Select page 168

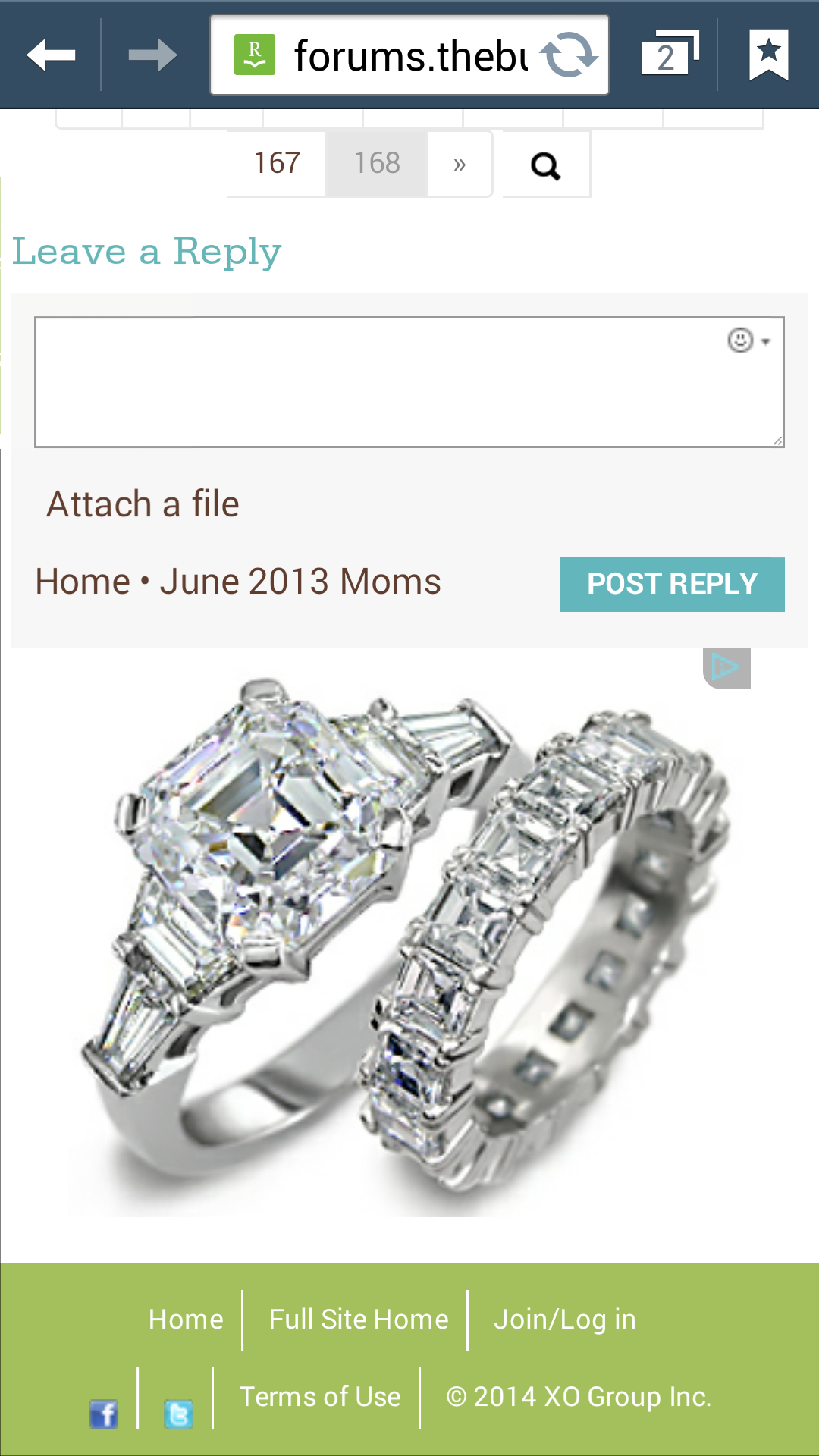coord(377,163)
